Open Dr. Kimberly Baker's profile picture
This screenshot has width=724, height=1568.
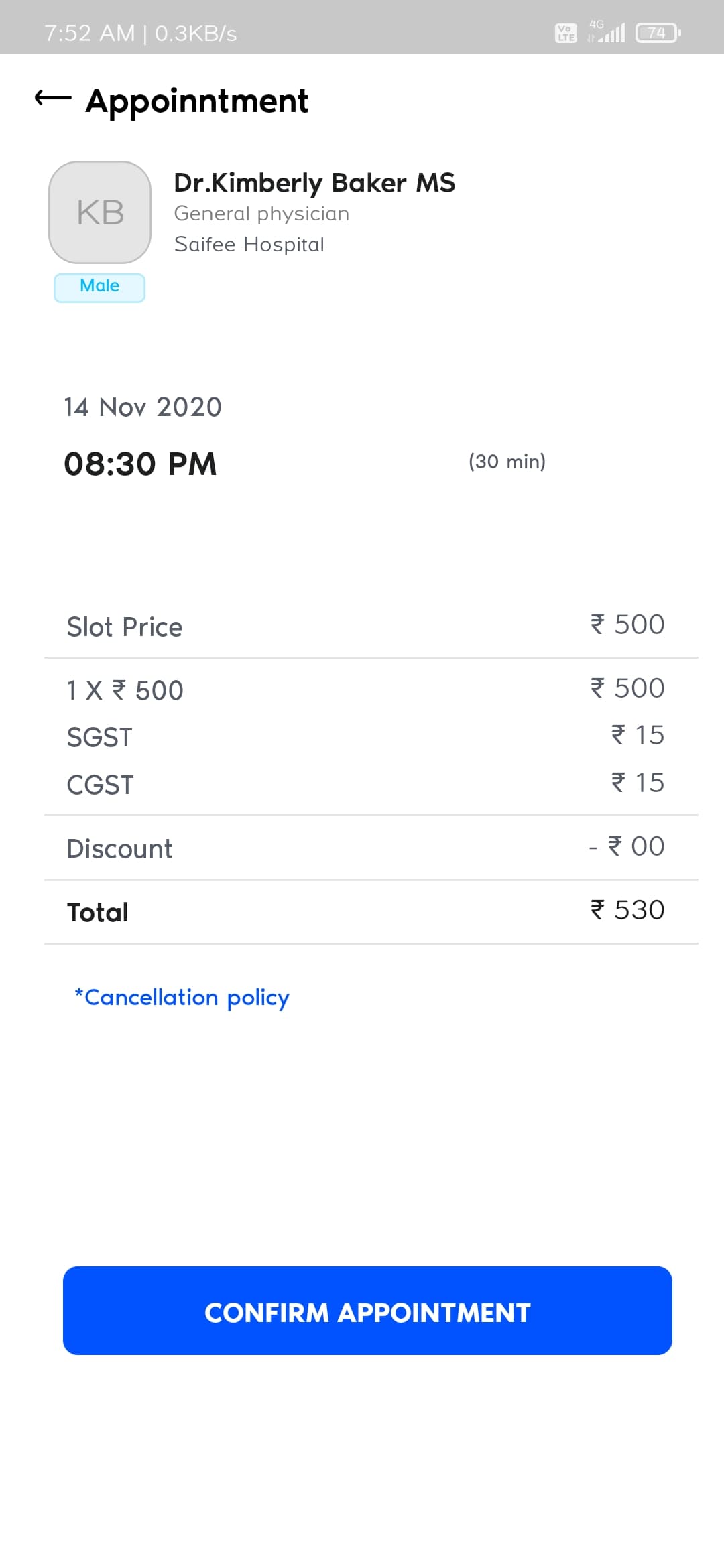coord(100,212)
